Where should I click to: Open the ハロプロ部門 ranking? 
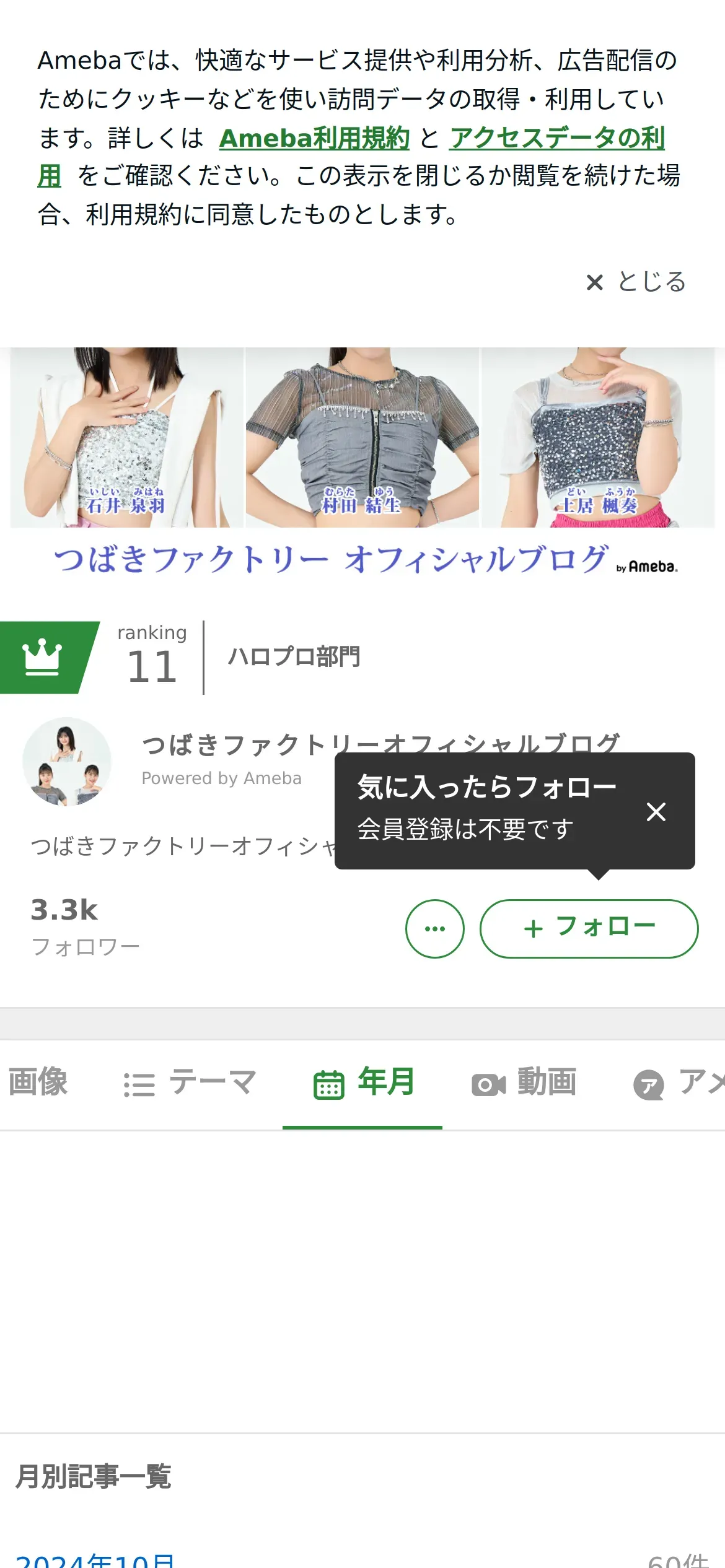point(294,656)
